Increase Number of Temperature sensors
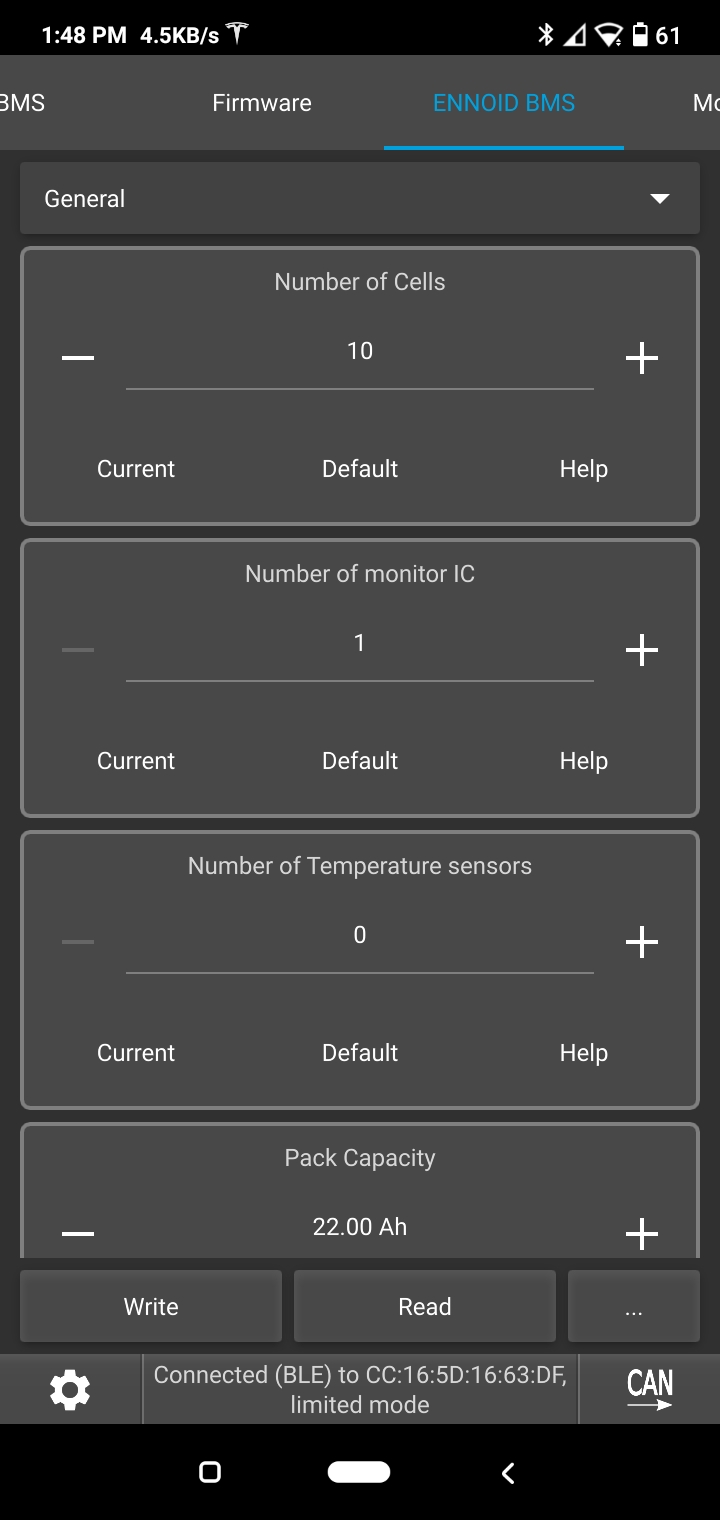This screenshot has width=720, height=1520. (x=642, y=942)
